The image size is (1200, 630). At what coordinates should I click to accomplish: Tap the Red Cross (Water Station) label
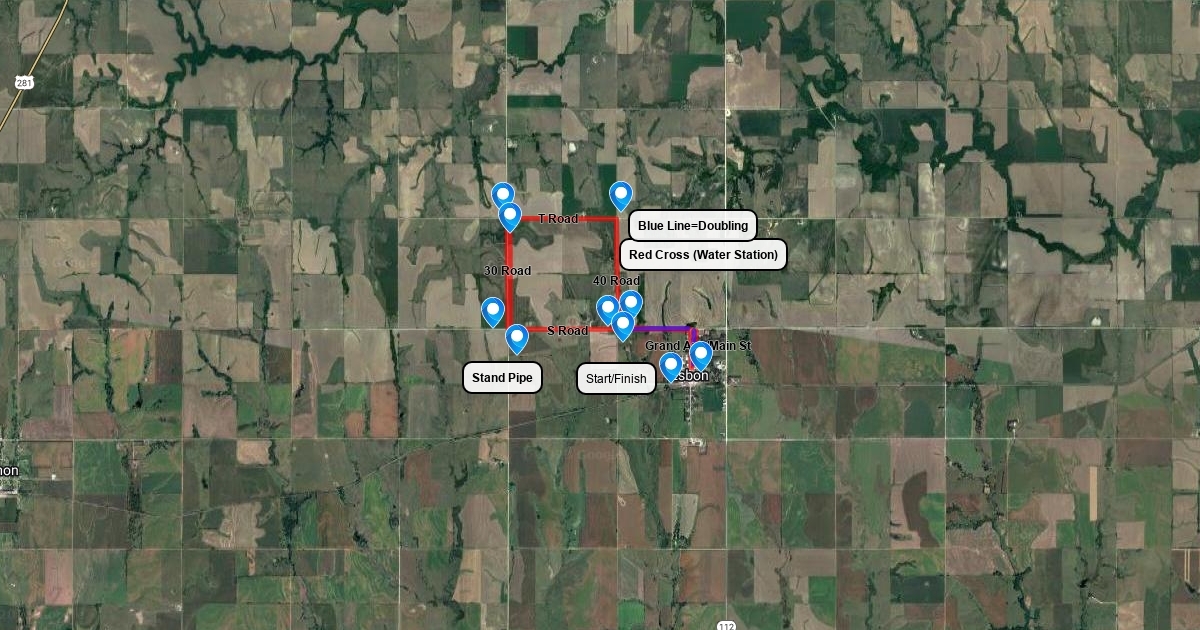pos(703,255)
